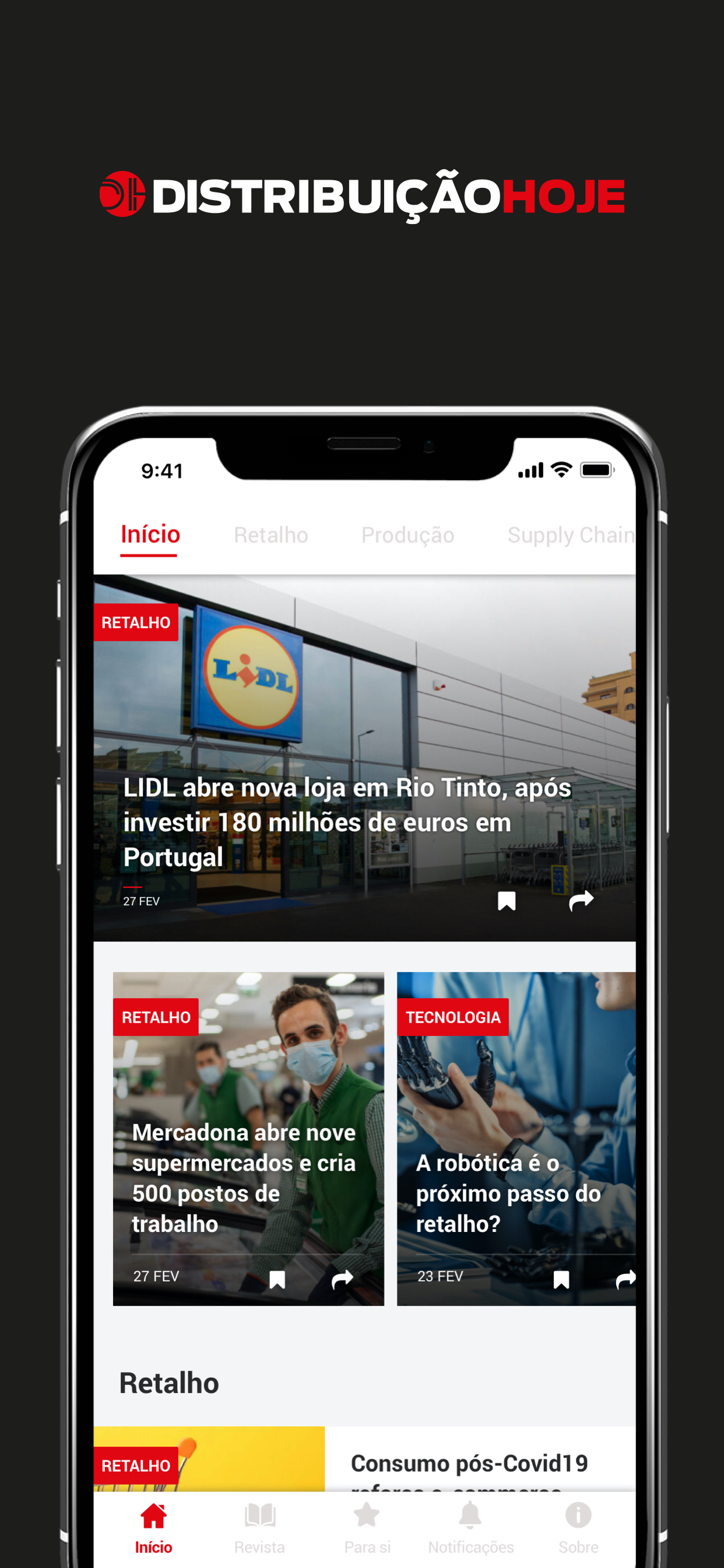Bookmark the LIDL Rio Tinto article
This screenshot has height=1568, width=724.
507,901
